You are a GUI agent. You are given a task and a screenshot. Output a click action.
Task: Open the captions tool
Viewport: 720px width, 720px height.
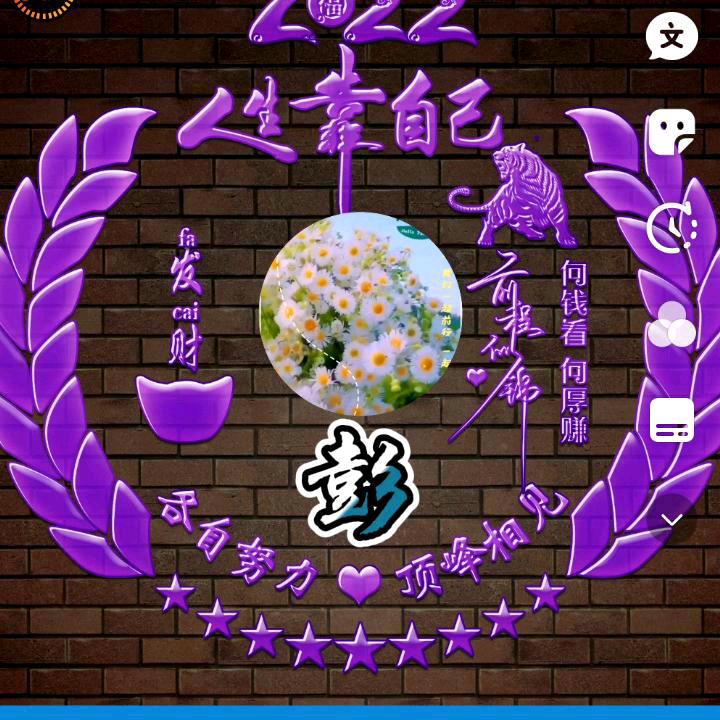(x=672, y=421)
